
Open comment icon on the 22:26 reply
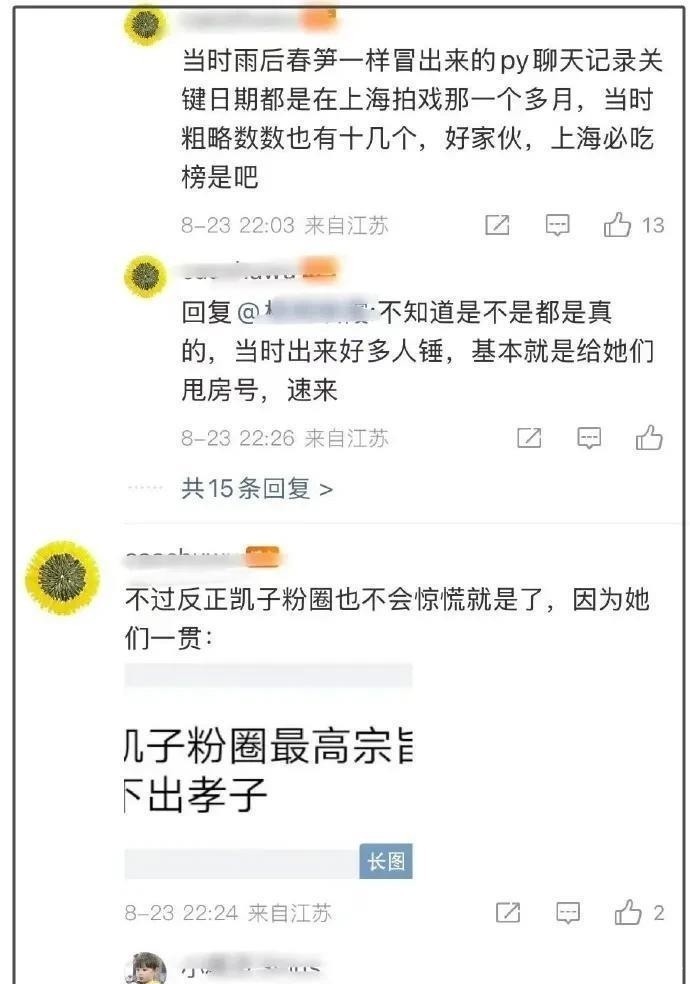(590, 438)
